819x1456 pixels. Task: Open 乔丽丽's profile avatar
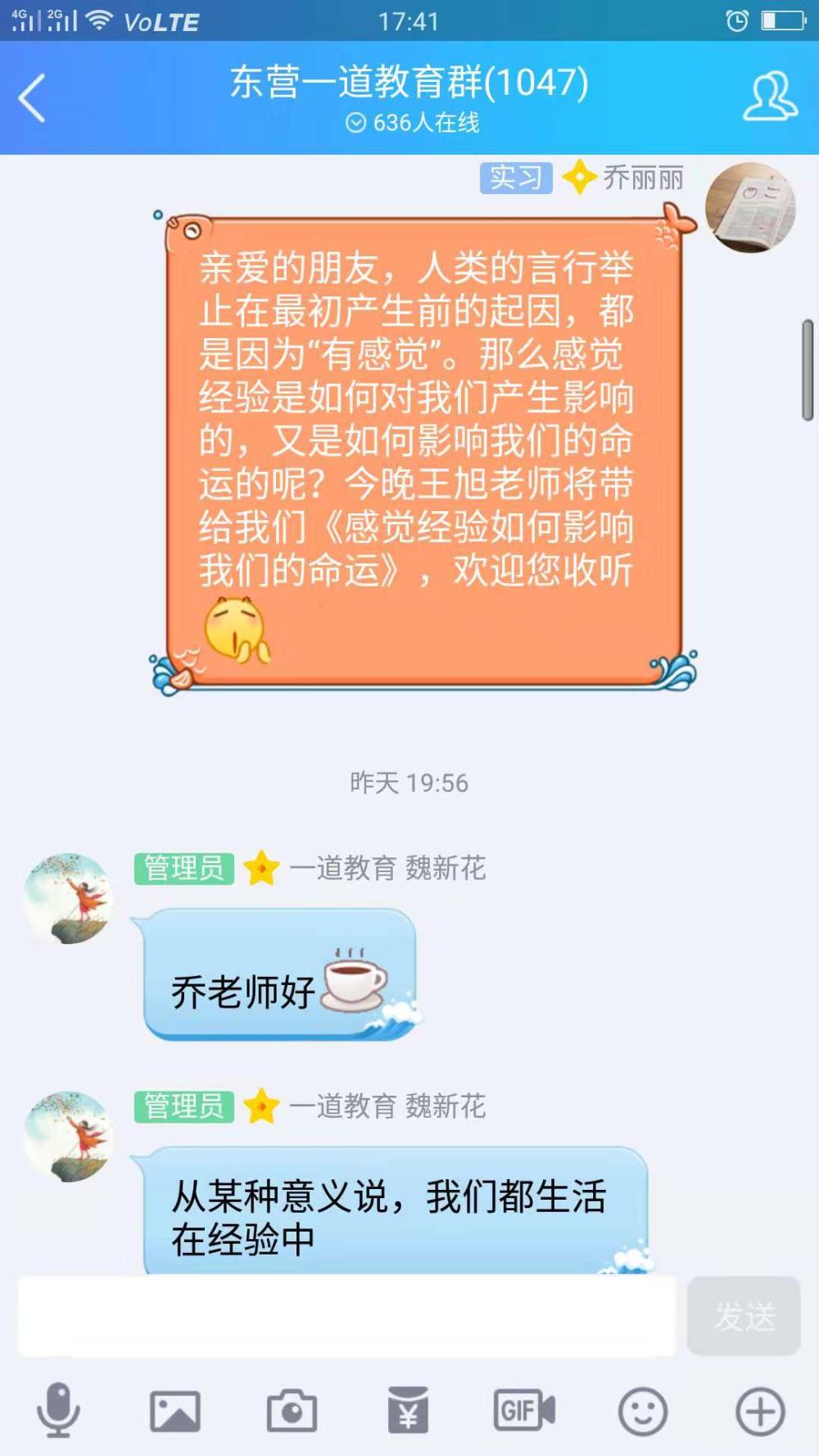click(x=751, y=207)
